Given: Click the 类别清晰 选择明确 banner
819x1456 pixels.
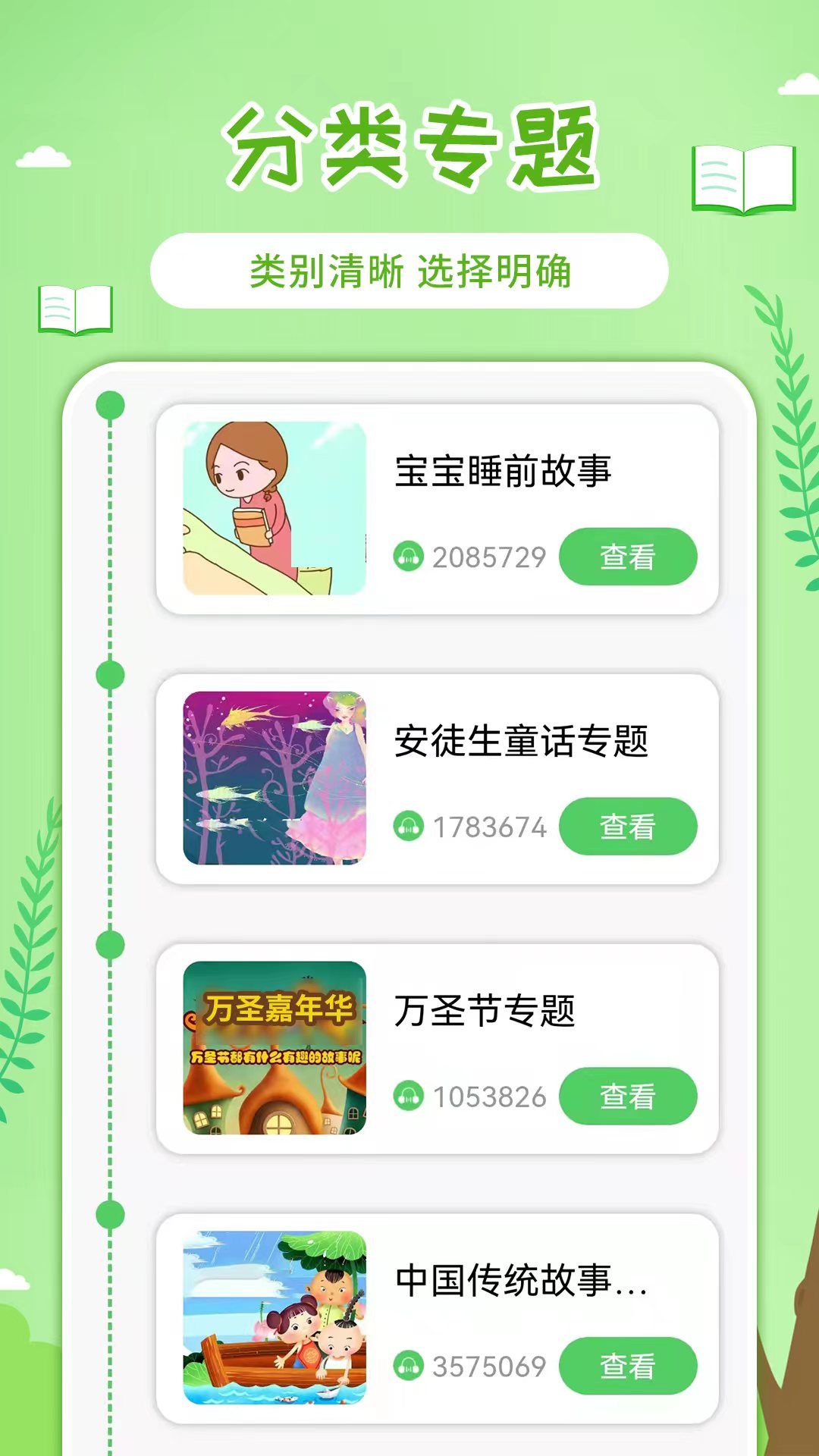Looking at the screenshot, I should pyautogui.click(x=409, y=269).
